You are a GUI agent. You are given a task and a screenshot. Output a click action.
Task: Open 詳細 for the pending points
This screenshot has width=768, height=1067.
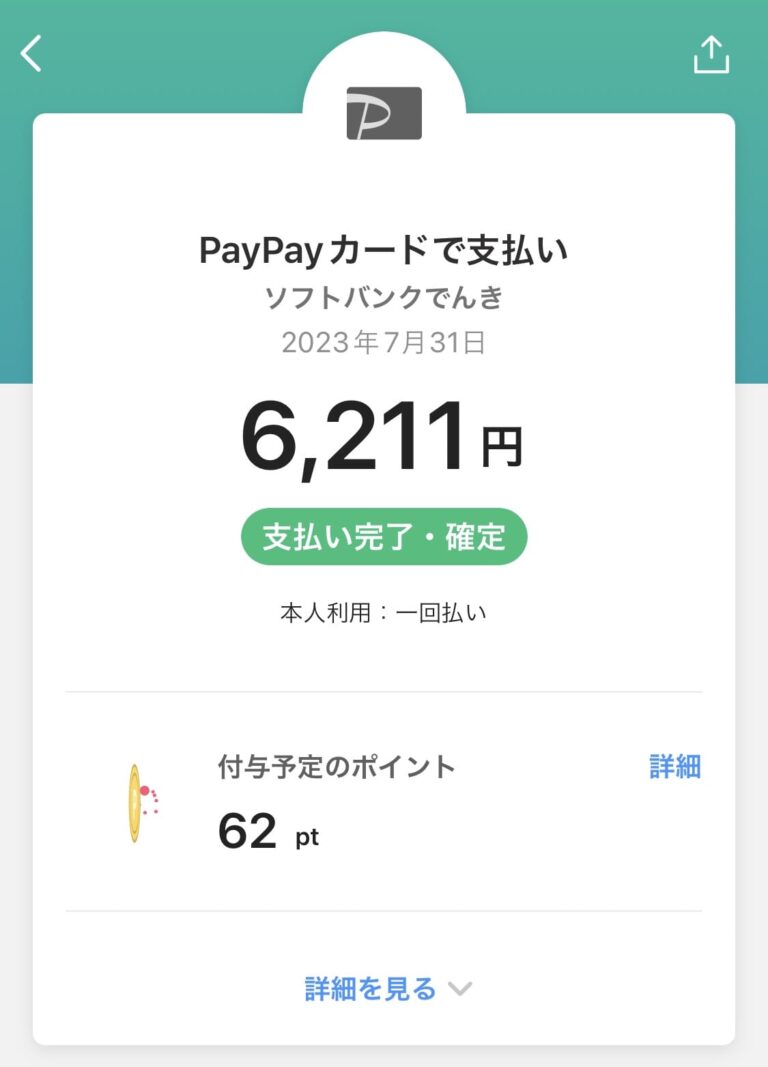pyautogui.click(x=672, y=766)
